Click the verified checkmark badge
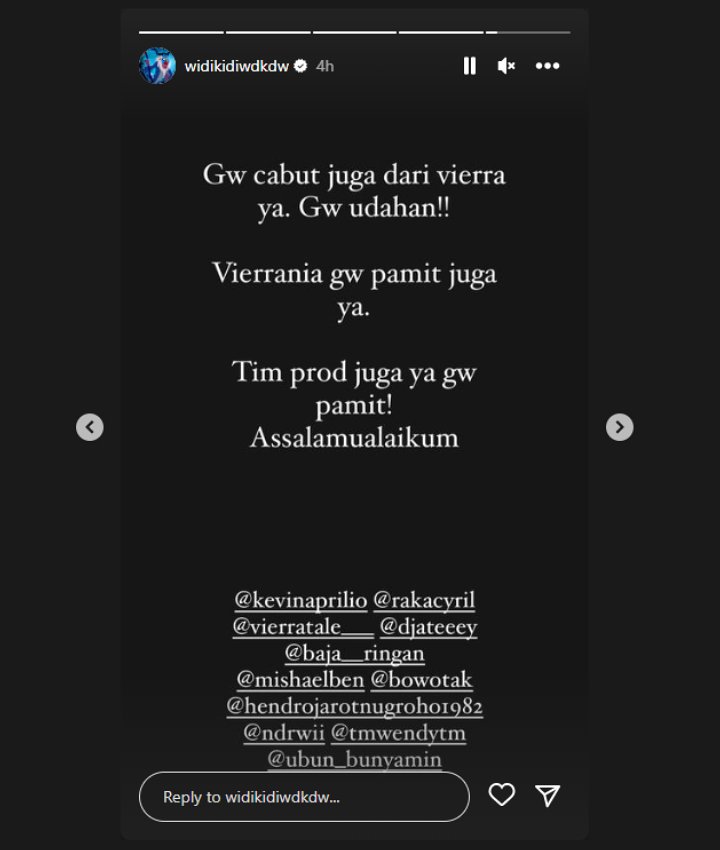 click(x=298, y=65)
